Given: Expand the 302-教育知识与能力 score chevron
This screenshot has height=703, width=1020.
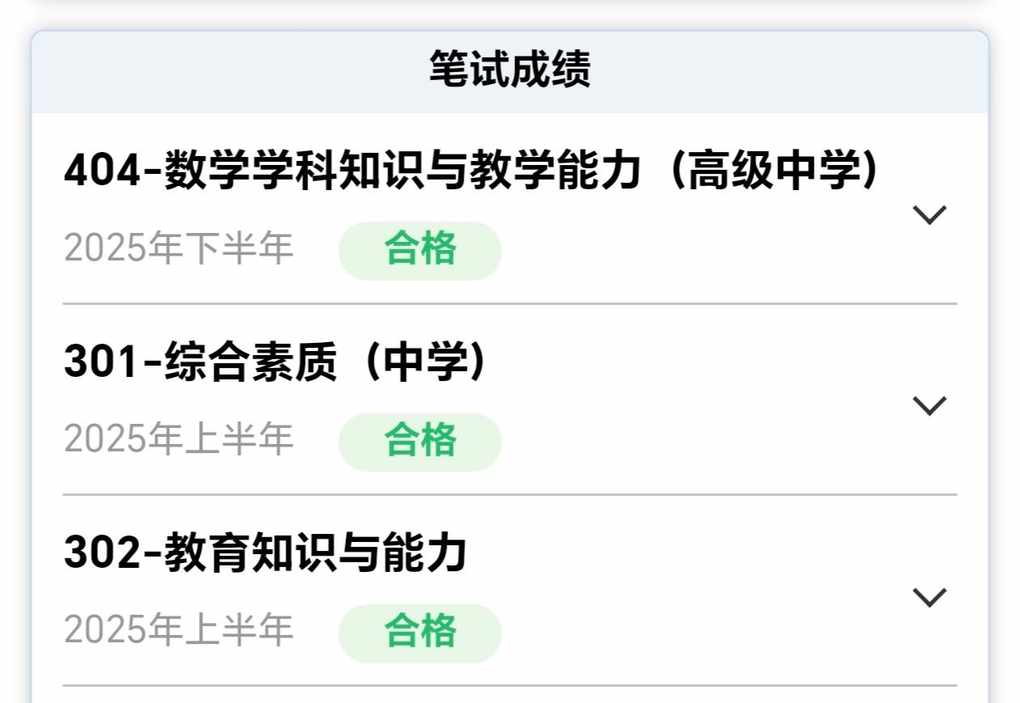Looking at the screenshot, I should pyautogui.click(x=930, y=597).
